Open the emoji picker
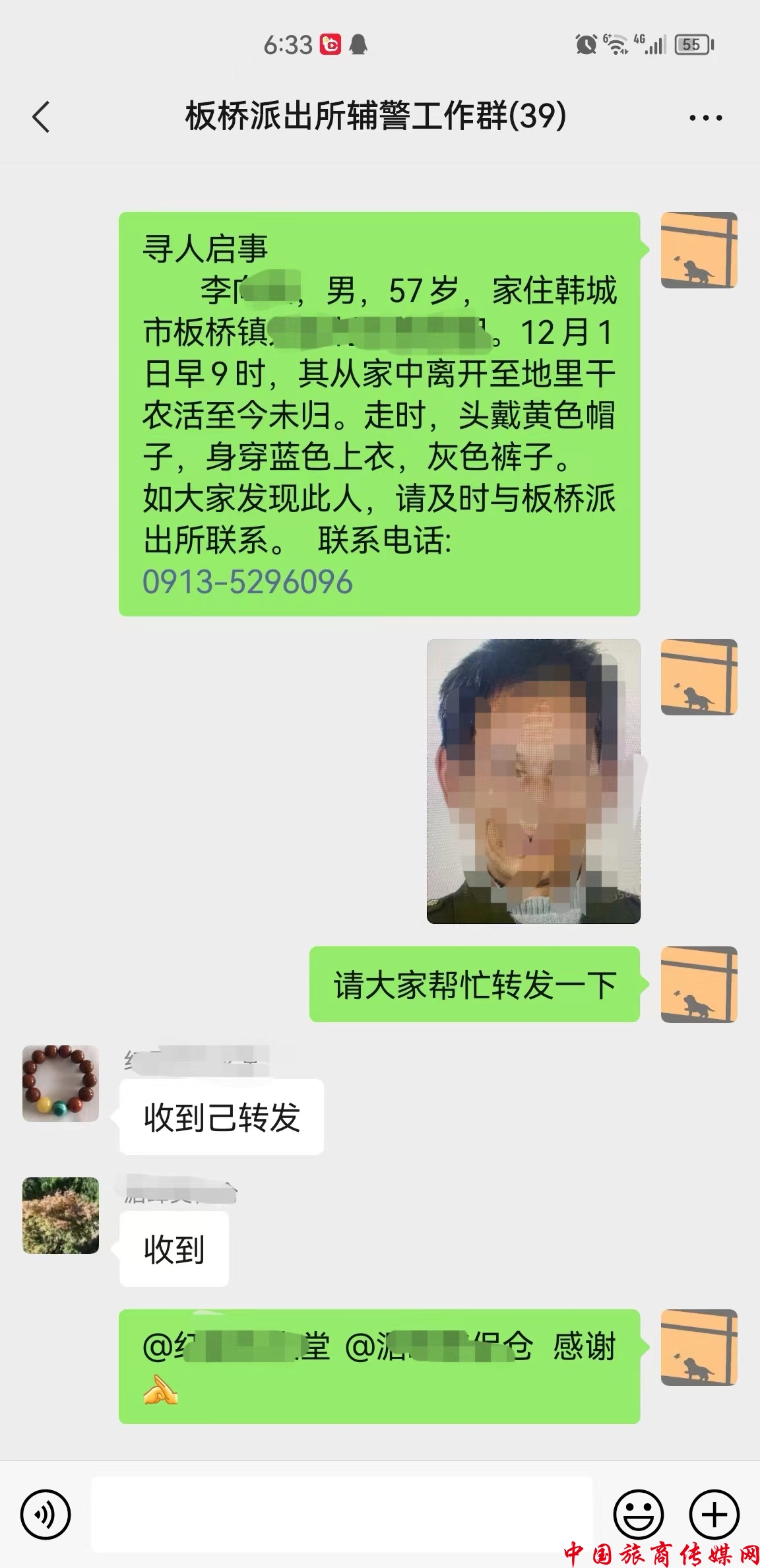Viewport: 760px width, 1568px height. tap(638, 1514)
